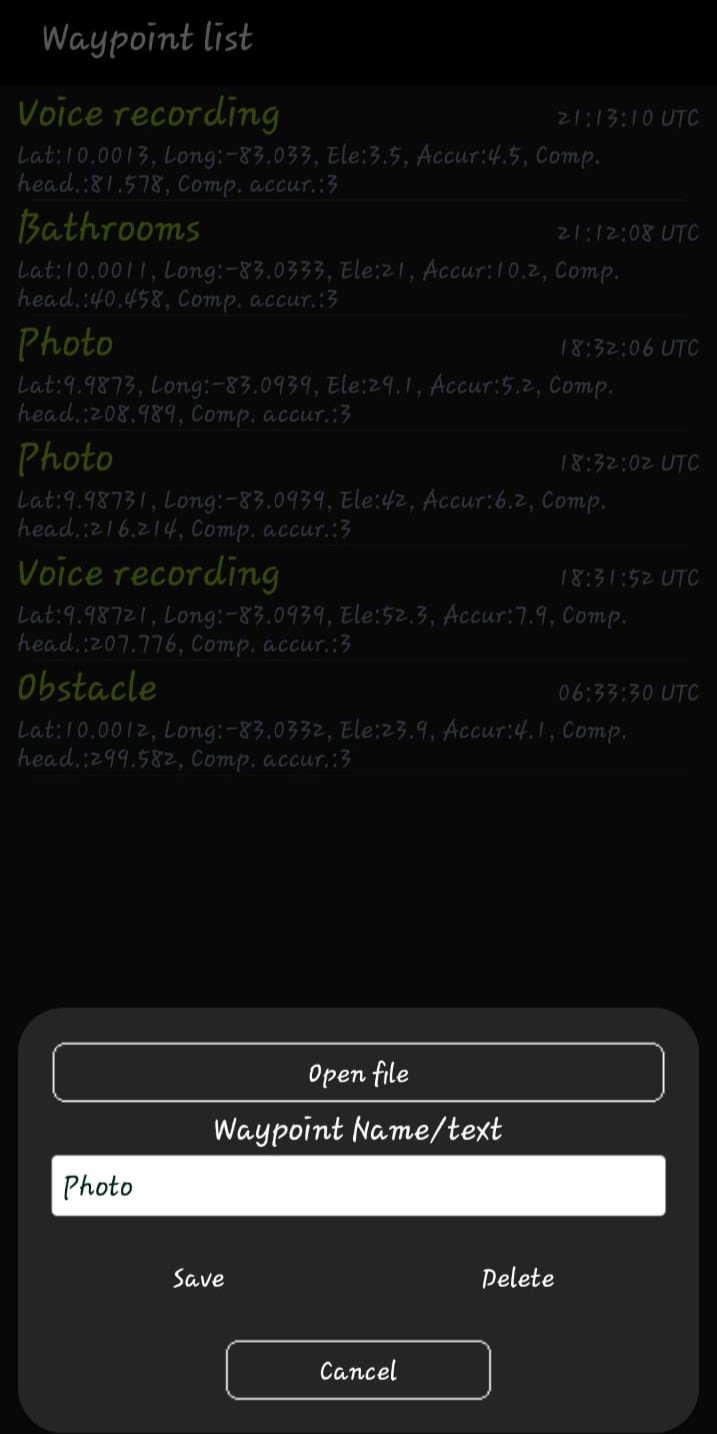Delete this waypoint
Screen dimensions: 717x1434
(x=517, y=1278)
